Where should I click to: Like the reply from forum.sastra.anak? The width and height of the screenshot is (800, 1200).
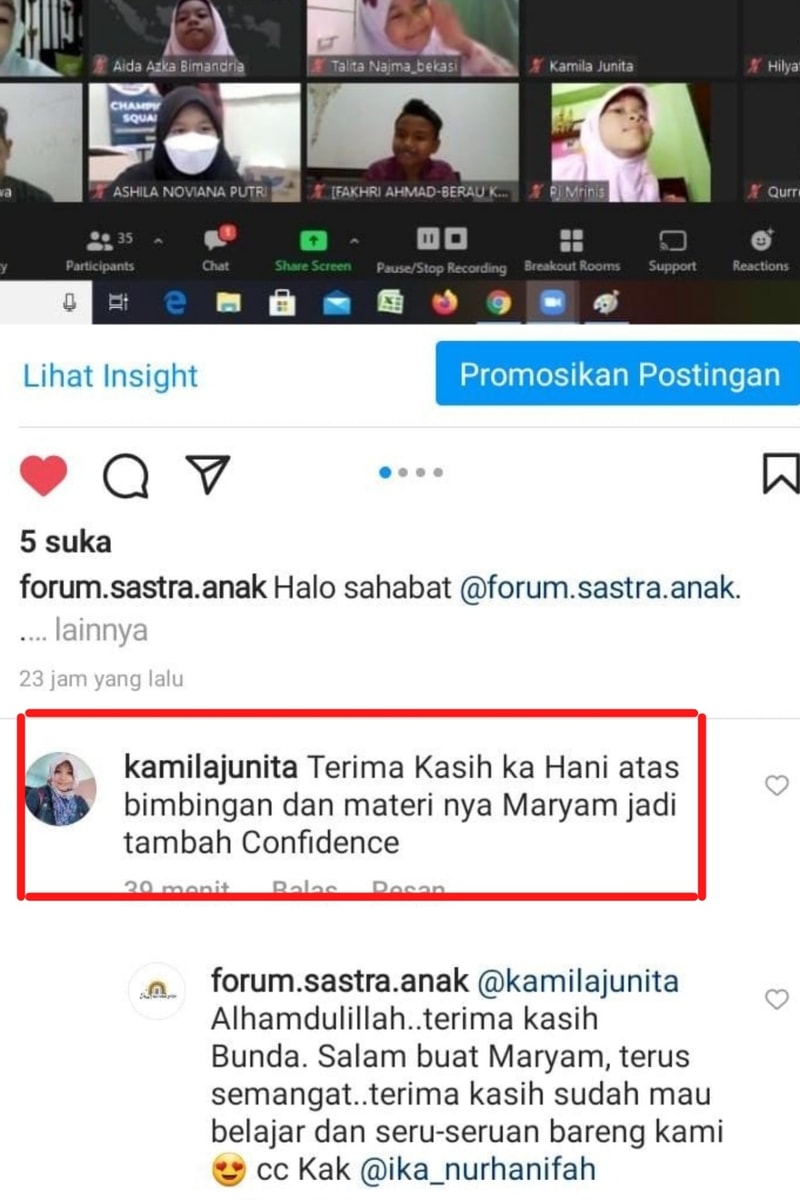777,999
